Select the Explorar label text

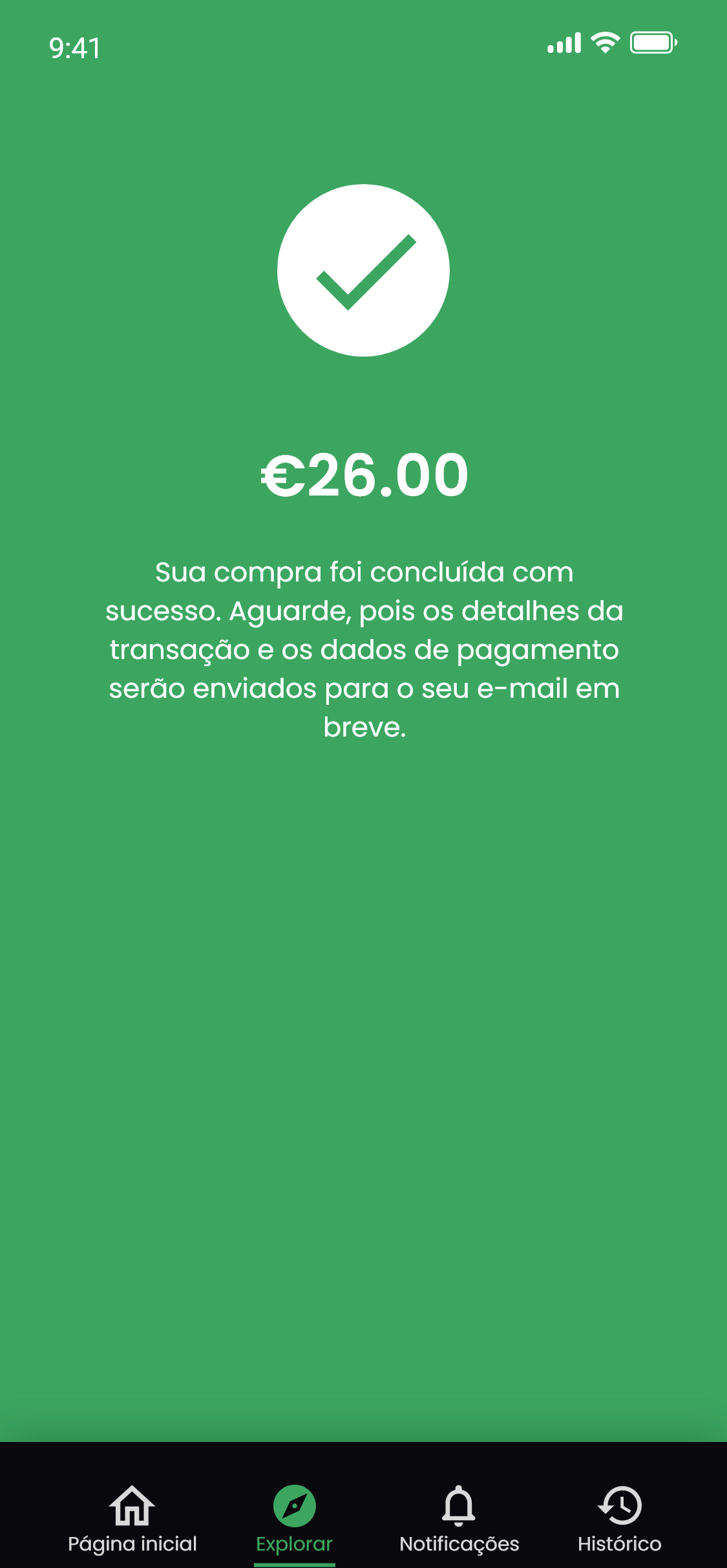295,1543
